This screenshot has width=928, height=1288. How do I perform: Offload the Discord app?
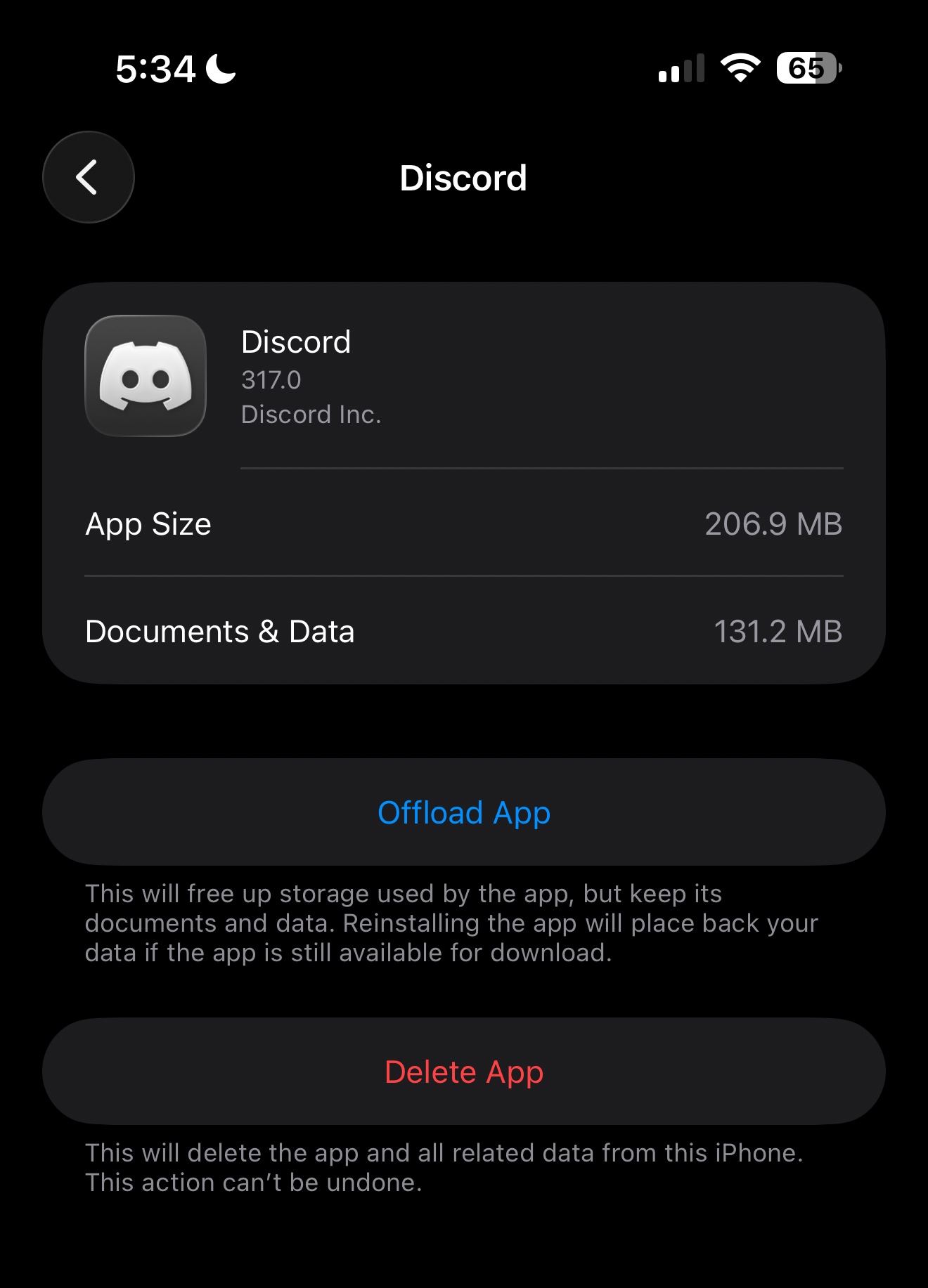[x=464, y=812]
